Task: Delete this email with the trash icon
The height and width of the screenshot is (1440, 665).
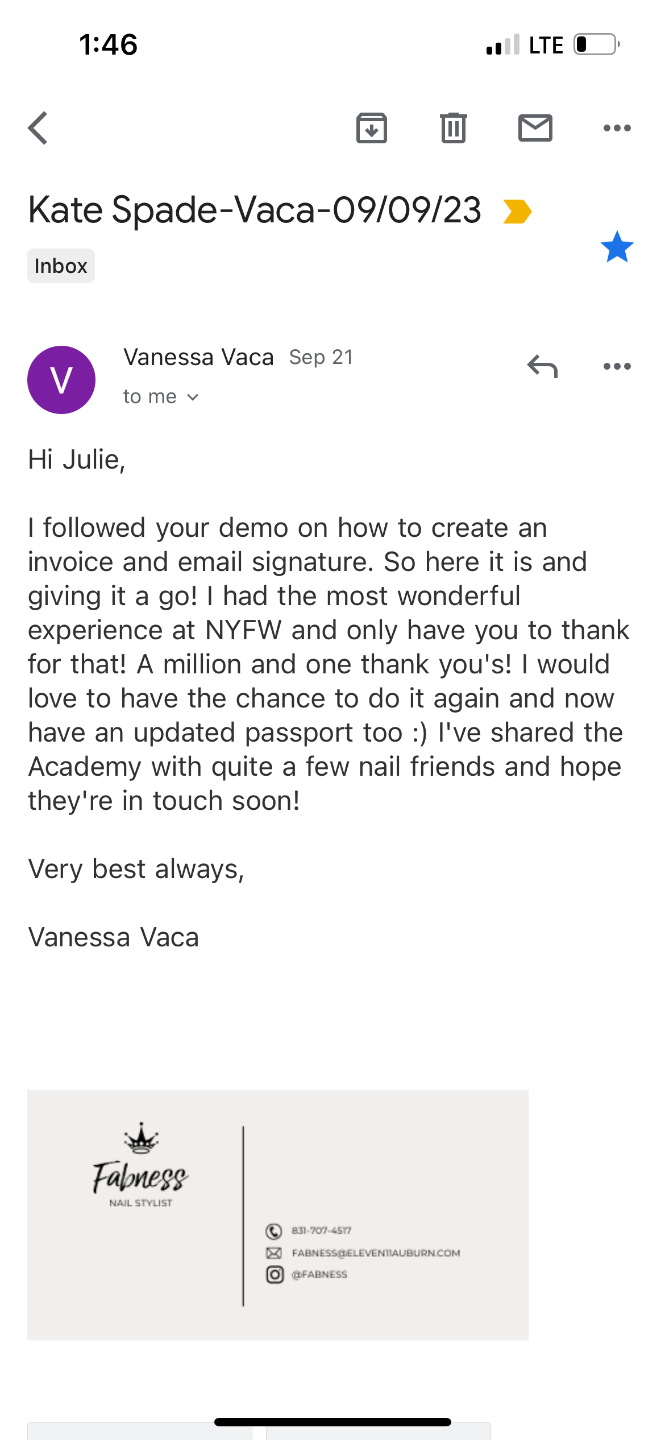Action: [453, 128]
